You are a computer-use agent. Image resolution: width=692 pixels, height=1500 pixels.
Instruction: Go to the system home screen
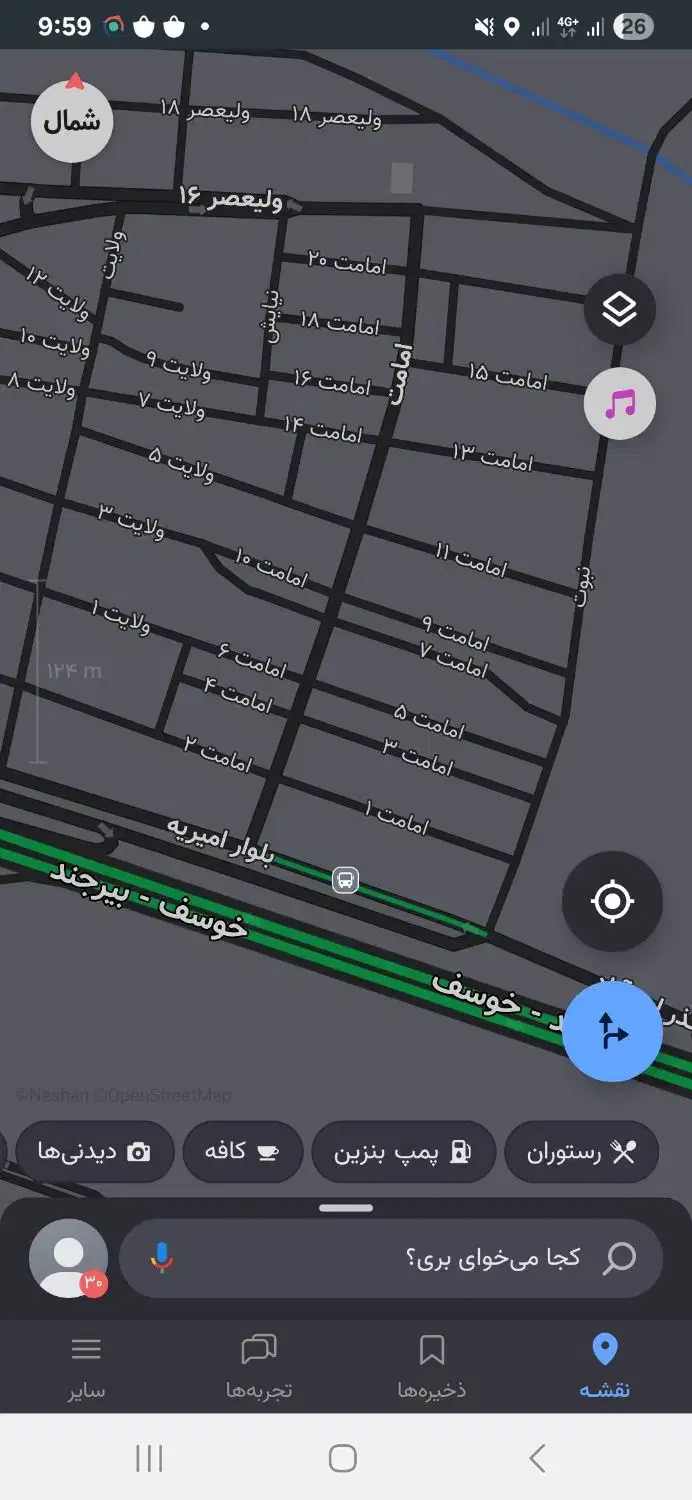(x=343, y=1459)
